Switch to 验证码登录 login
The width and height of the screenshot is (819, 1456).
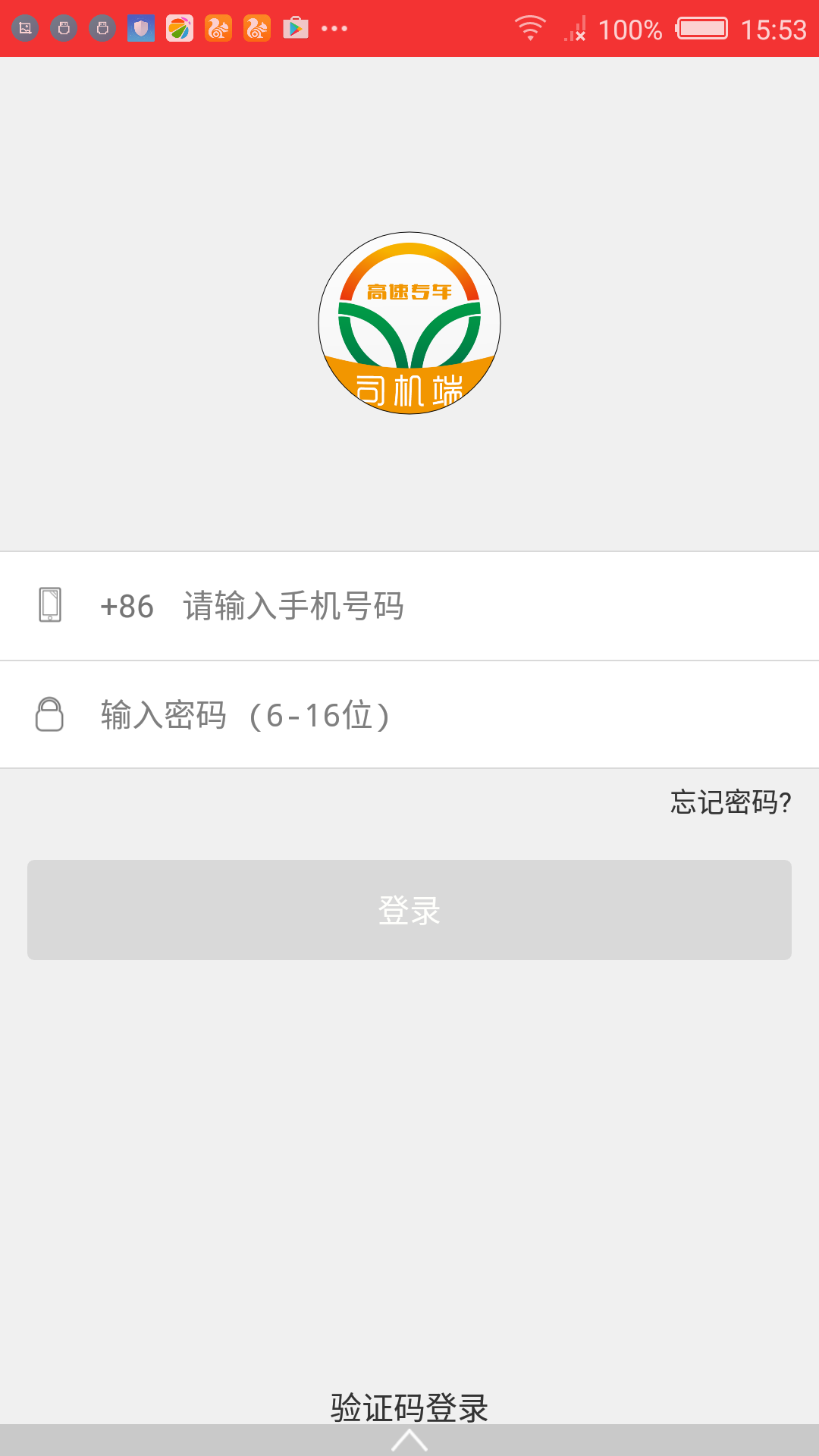[x=409, y=1408]
